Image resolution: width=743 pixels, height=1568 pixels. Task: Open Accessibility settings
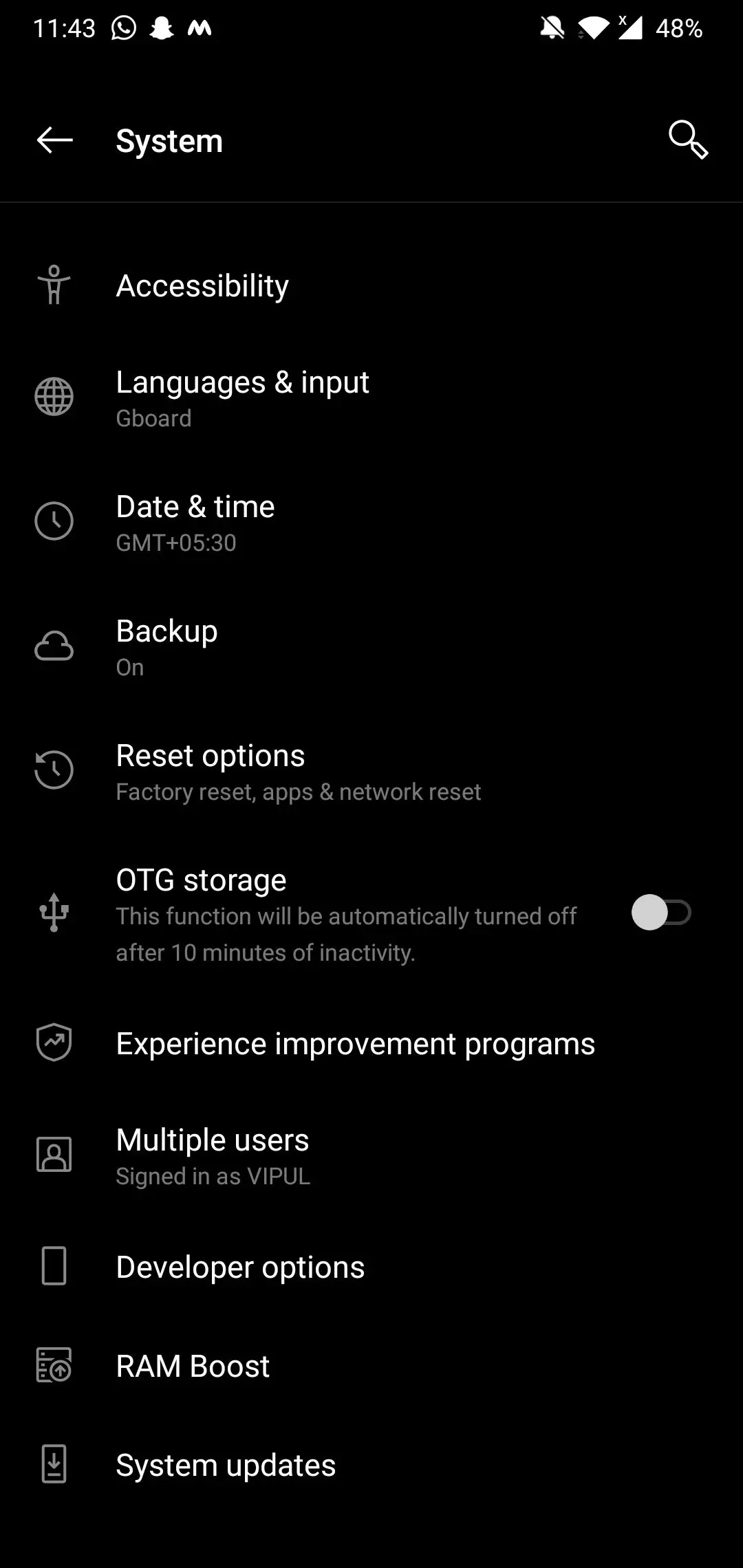coord(202,285)
